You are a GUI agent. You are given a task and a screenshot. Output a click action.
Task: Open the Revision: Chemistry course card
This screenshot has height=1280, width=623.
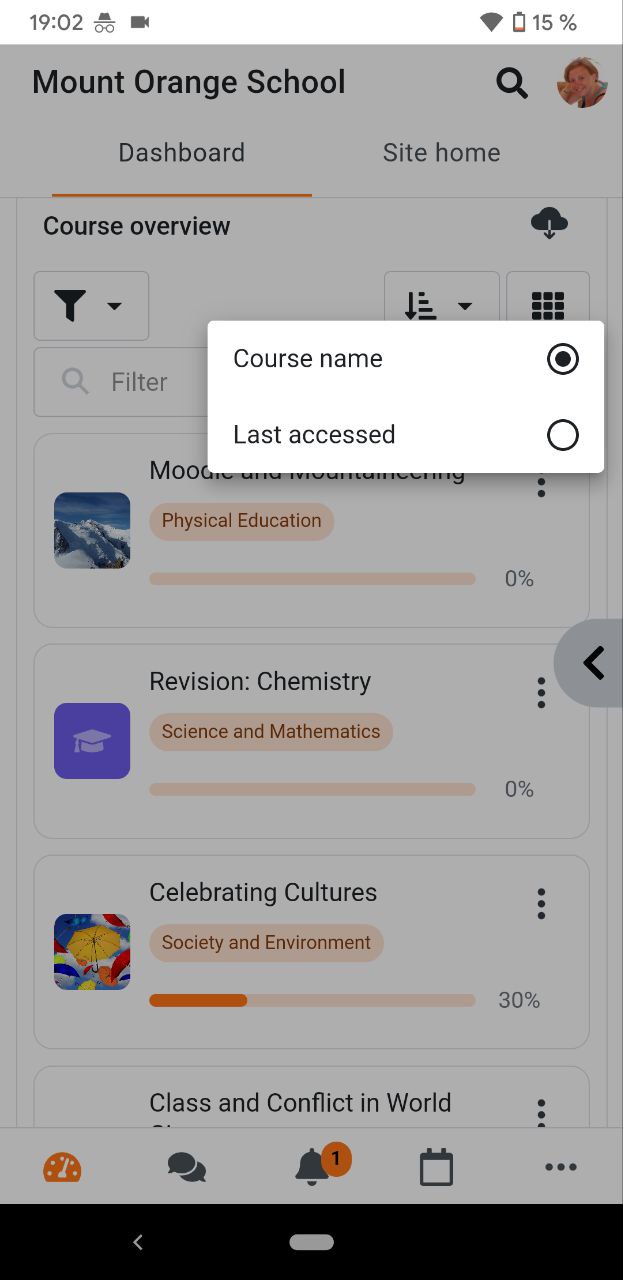click(311, 741)
